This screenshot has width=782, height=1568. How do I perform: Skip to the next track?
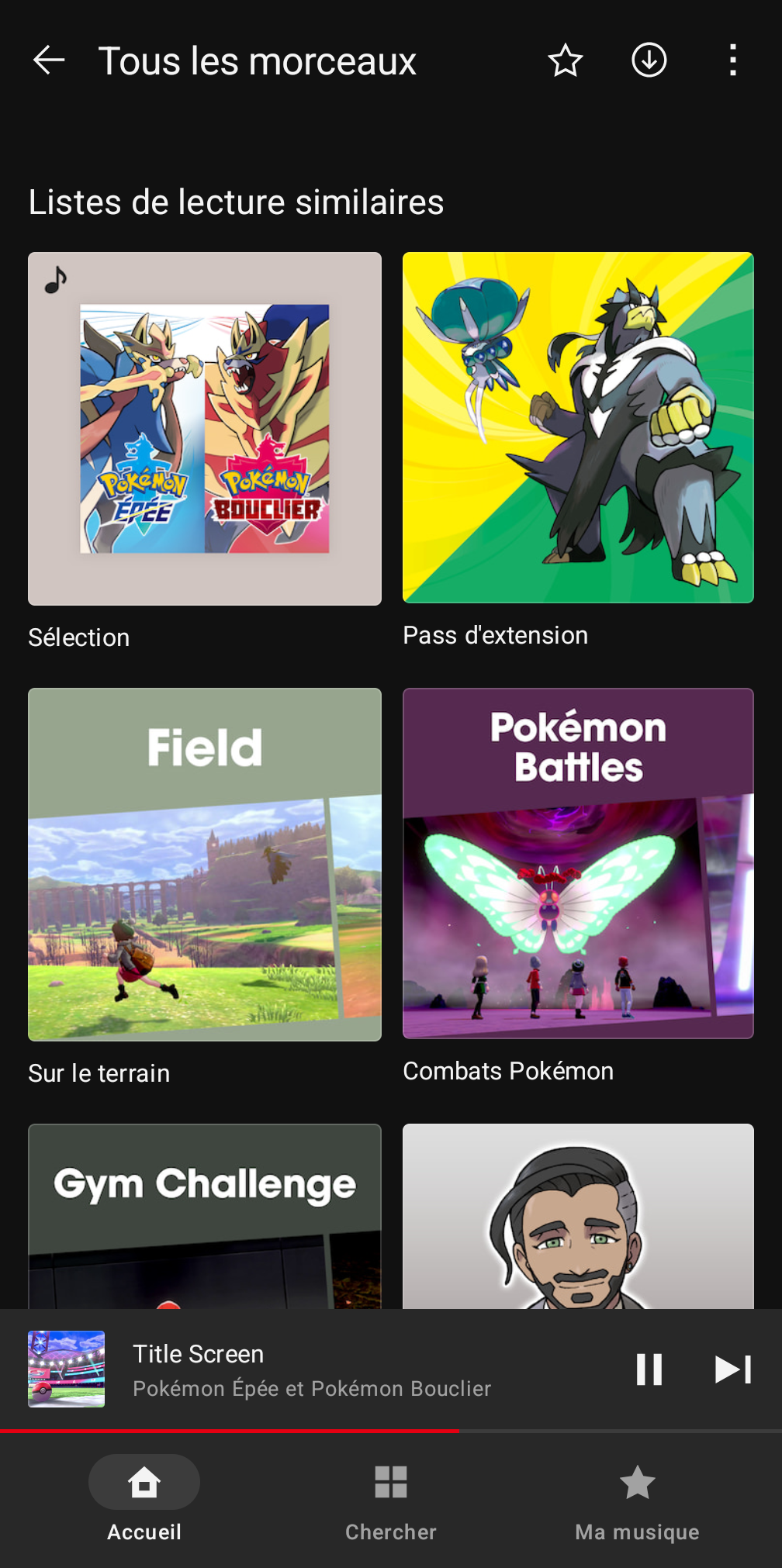tap(733, 1369)
